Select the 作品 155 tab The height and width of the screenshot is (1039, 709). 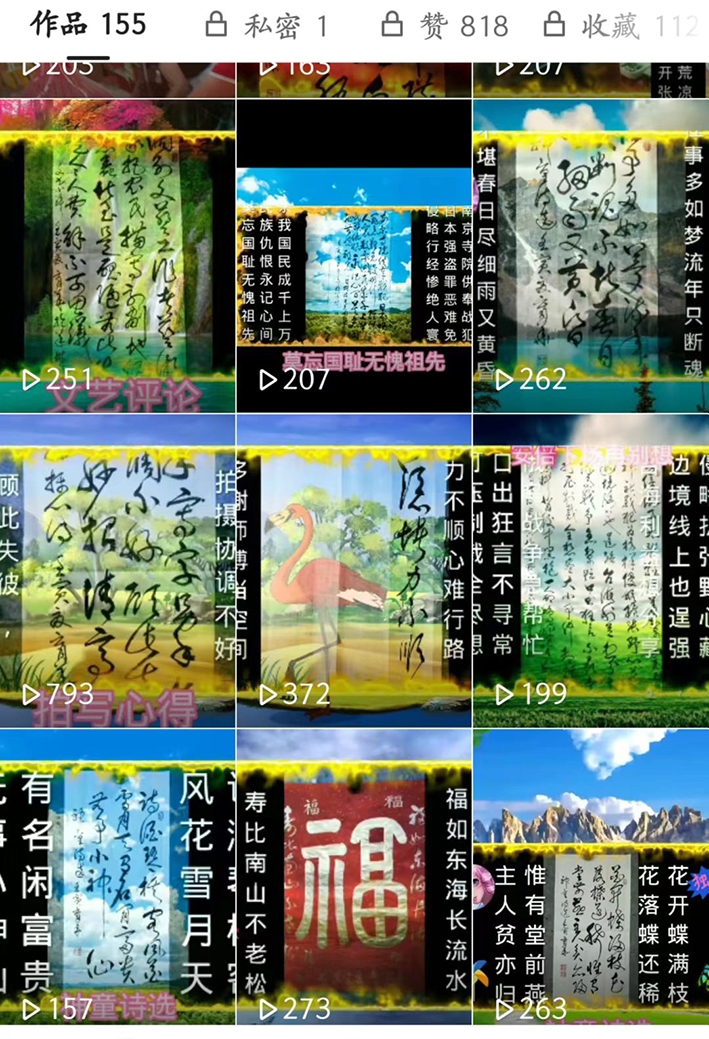(x=88, y=25)
